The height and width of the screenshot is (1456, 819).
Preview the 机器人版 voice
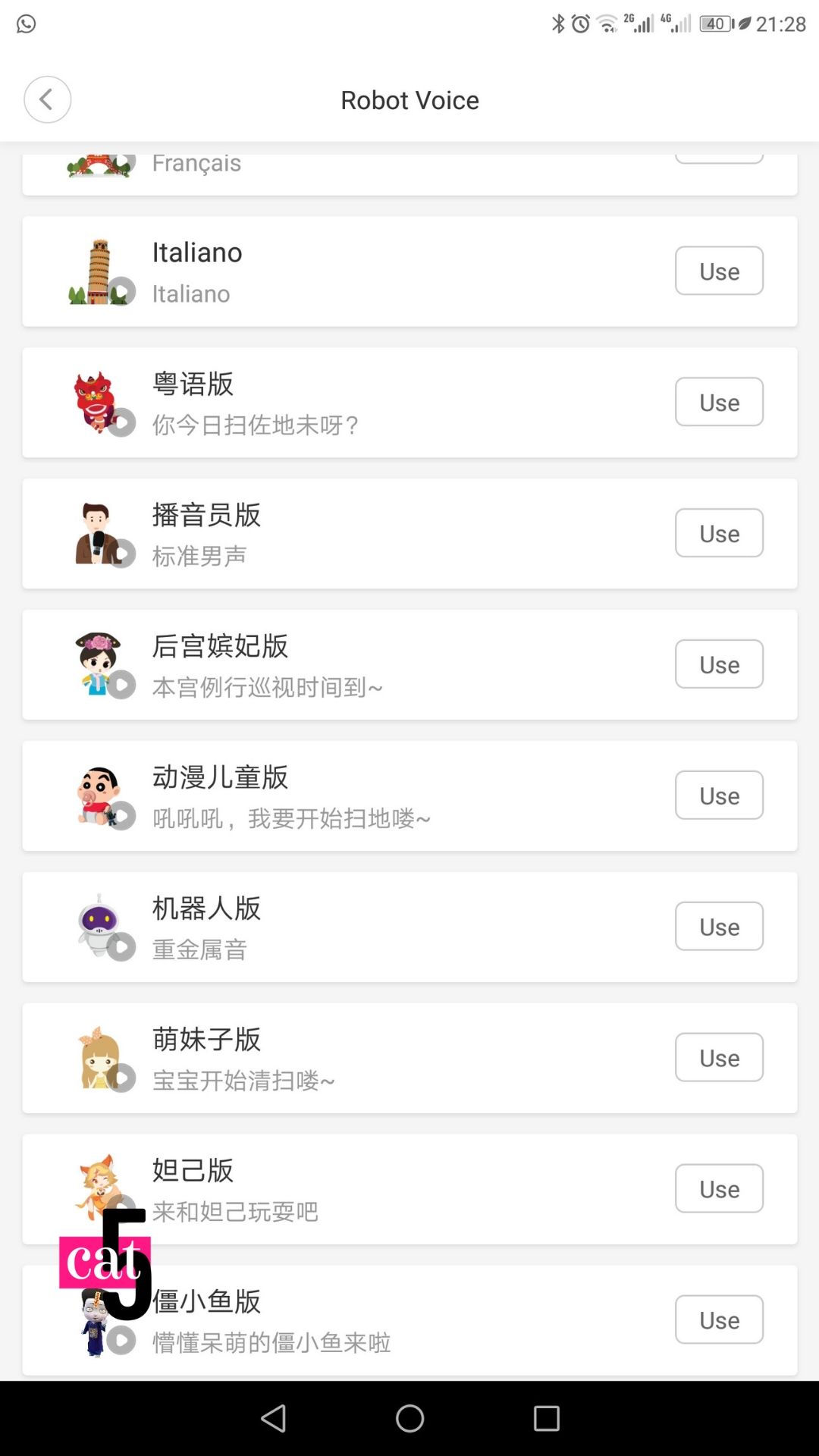[x=121, y=947]
